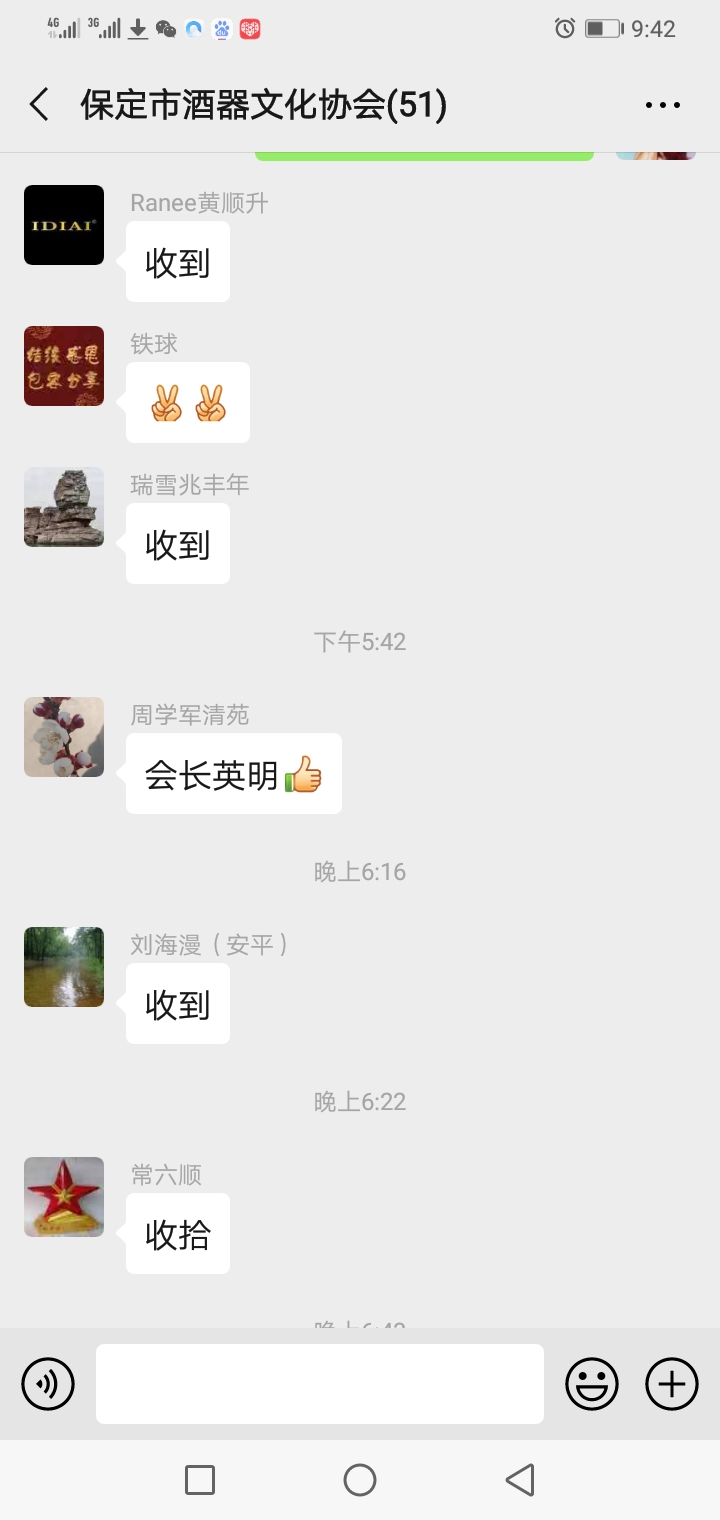Open the chat info overflow menu
The height and width of the screenshot is (1520, 720).
point(662,105)
